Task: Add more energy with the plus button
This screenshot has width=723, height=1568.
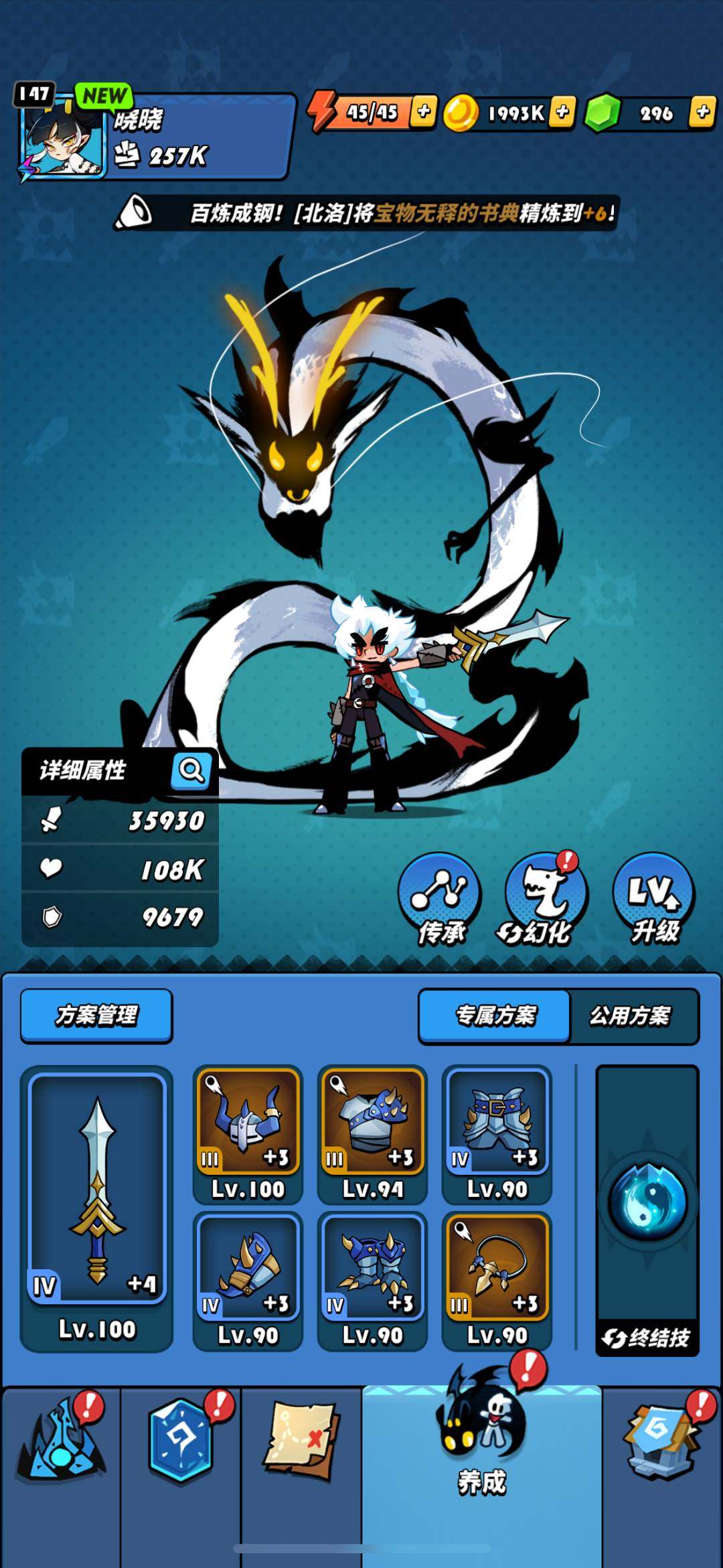Action: 423,111
